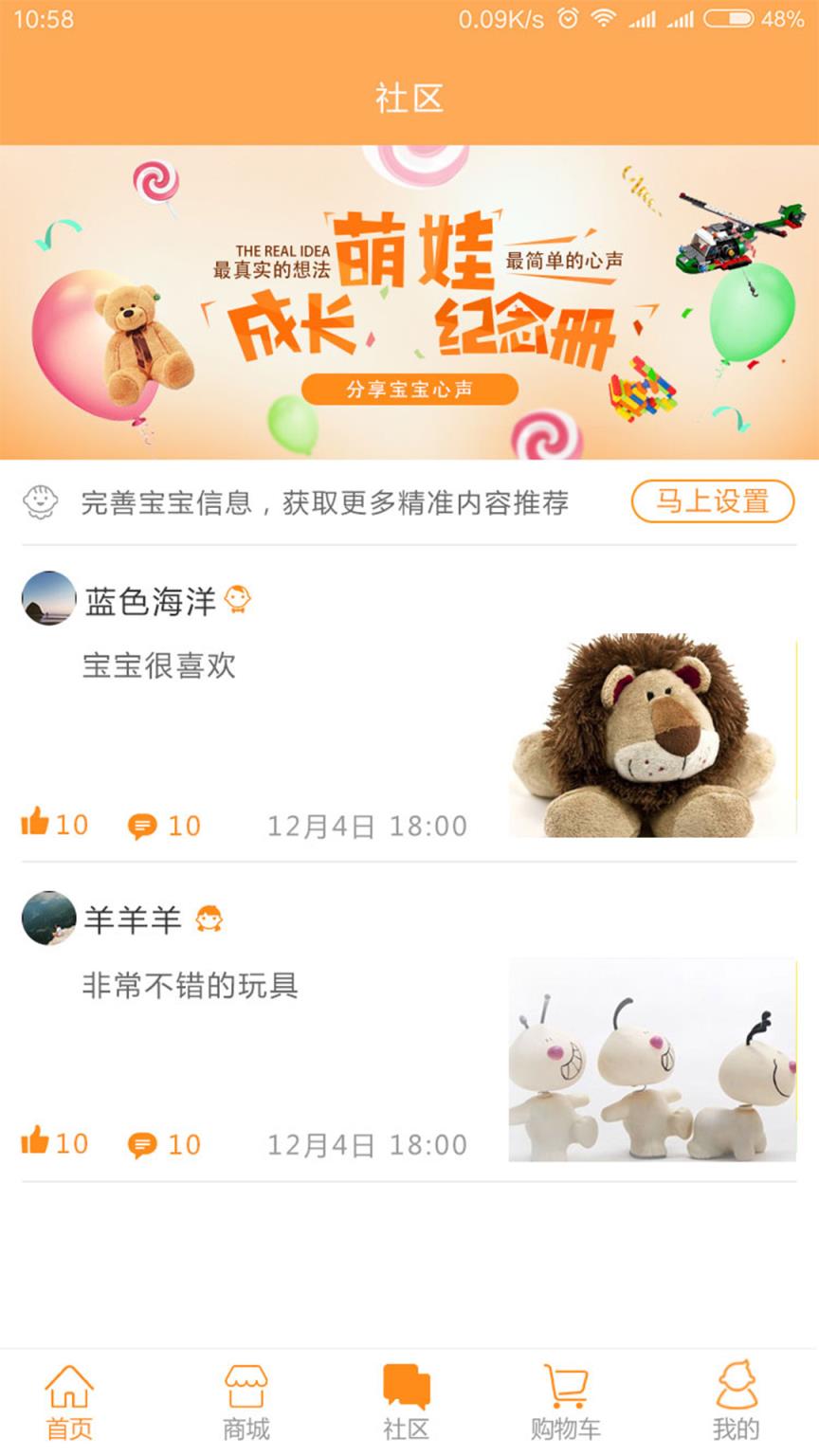Open 羊羊羊's post via 非常不错的玩具 text
This screenshot has width=819, height=1456.
coord(190,986)
